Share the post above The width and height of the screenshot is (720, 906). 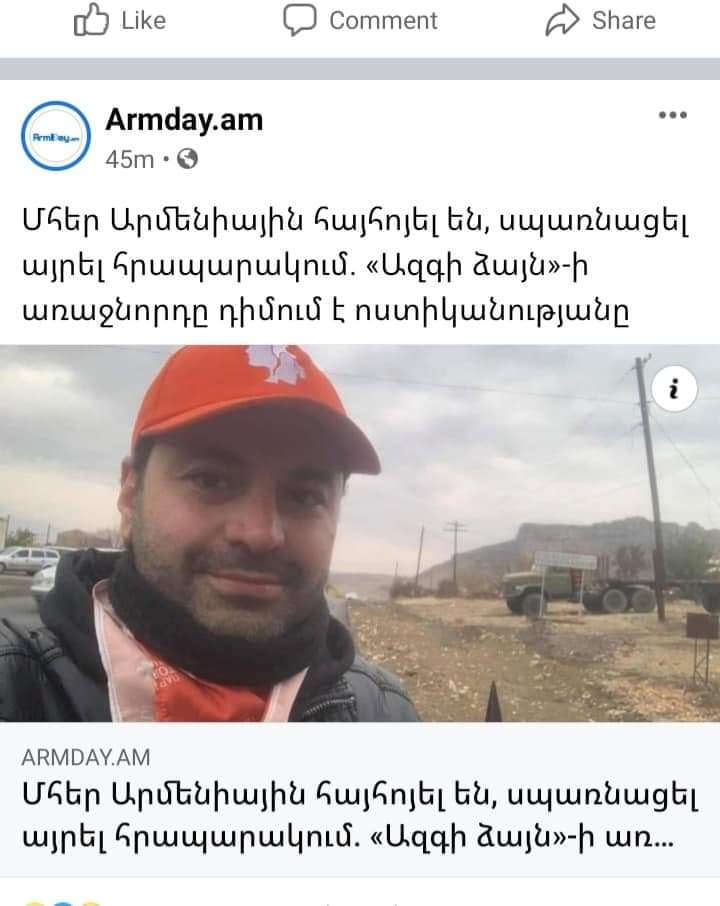coord(600,21)
